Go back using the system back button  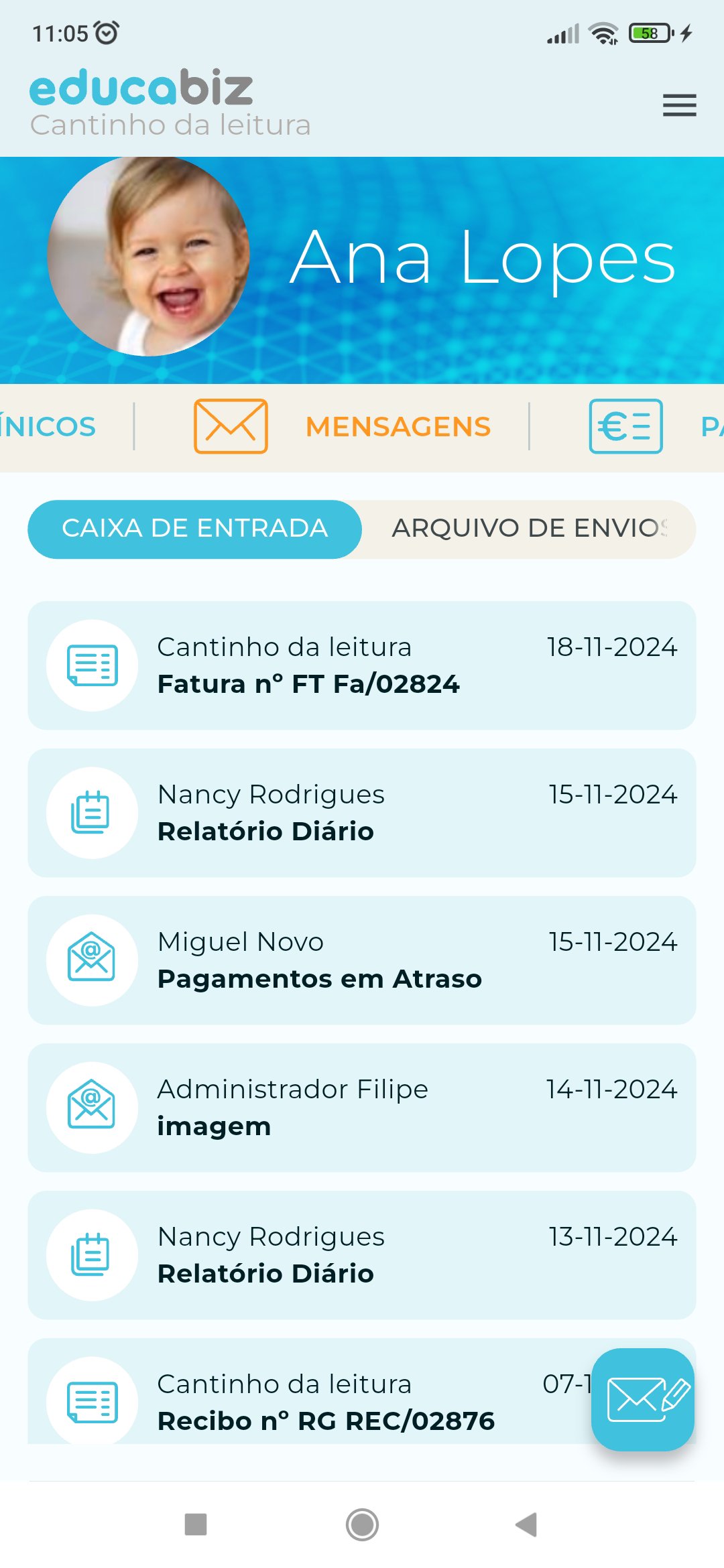(527, 1524)
